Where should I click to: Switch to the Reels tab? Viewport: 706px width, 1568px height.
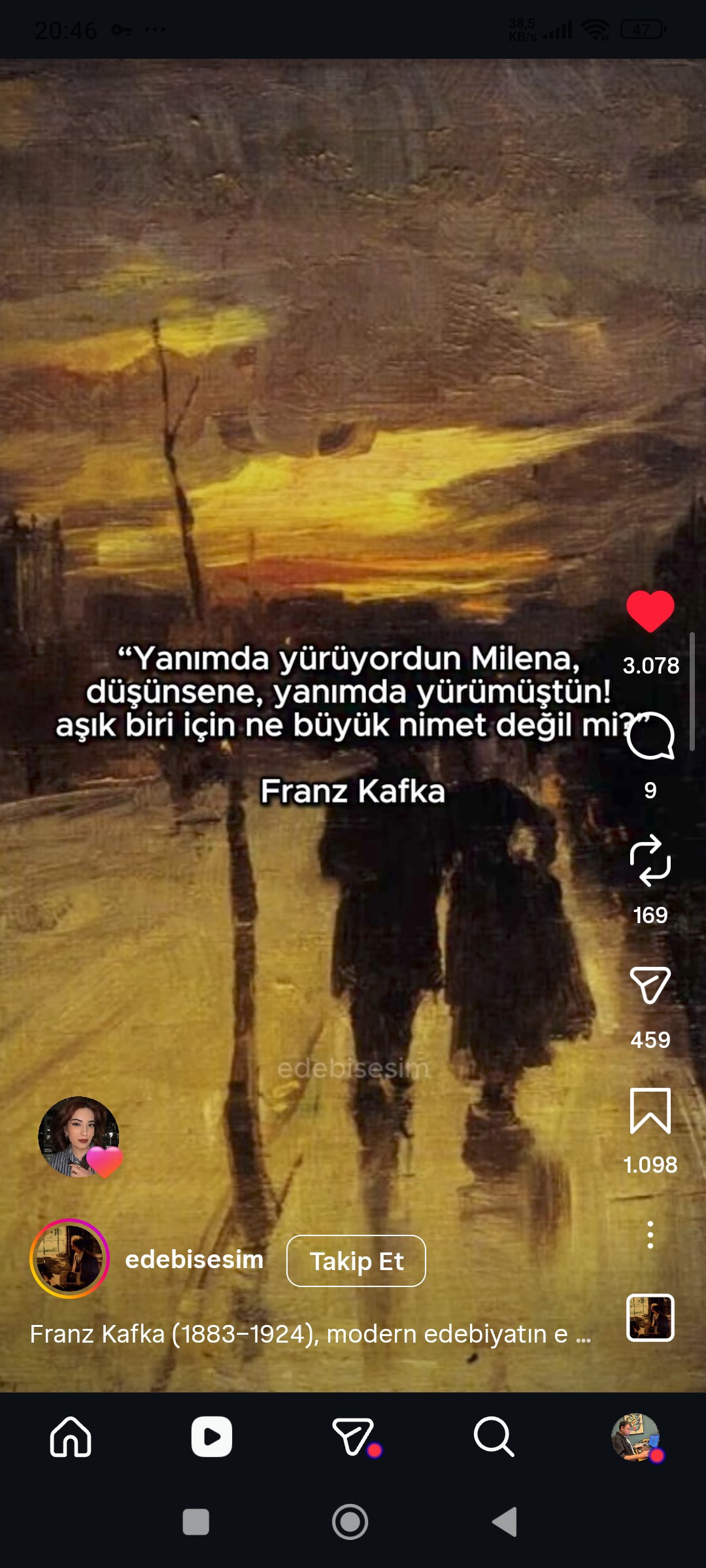(x=212, y=1437)
